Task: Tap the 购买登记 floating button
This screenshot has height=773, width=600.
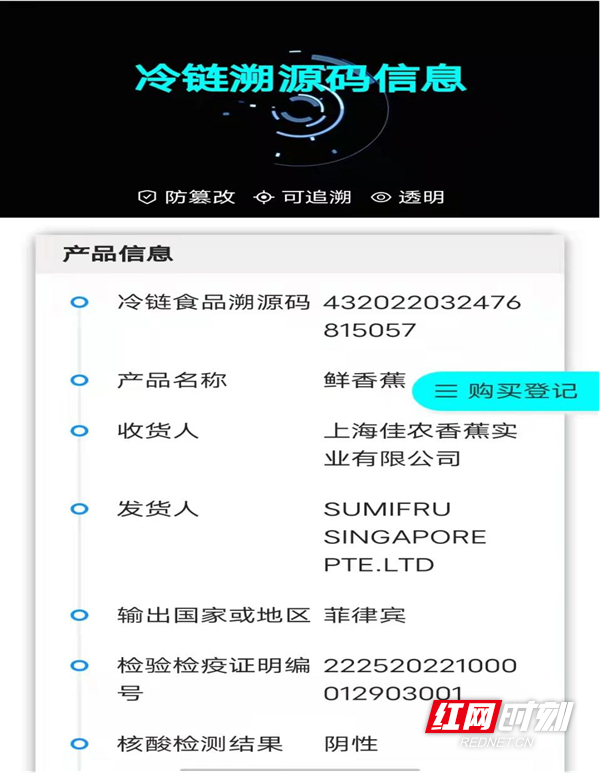Action: pyautogui.click(x=508, y=391)
